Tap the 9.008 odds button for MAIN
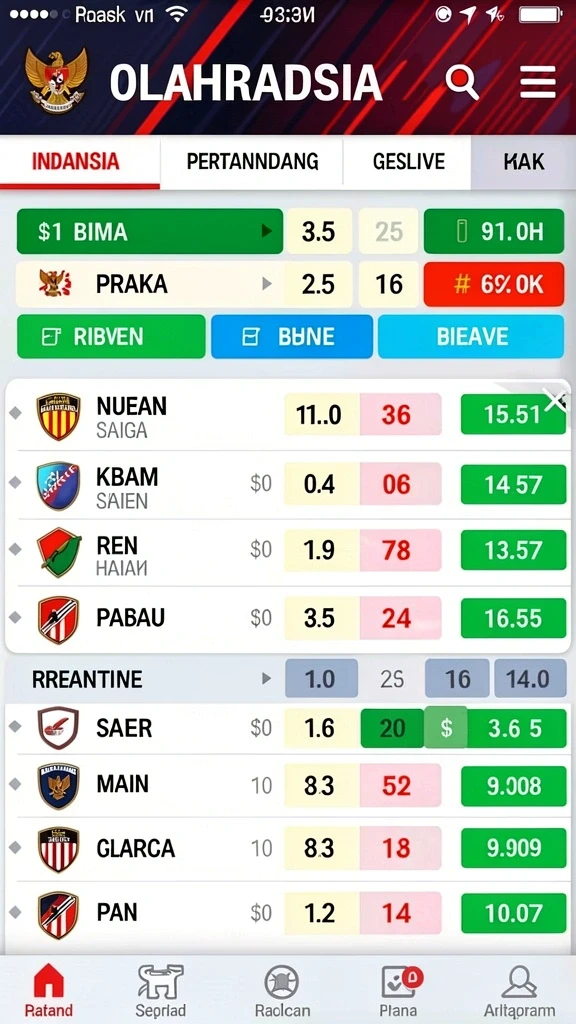Screen dimensions: 576x1024 [513, 786]
